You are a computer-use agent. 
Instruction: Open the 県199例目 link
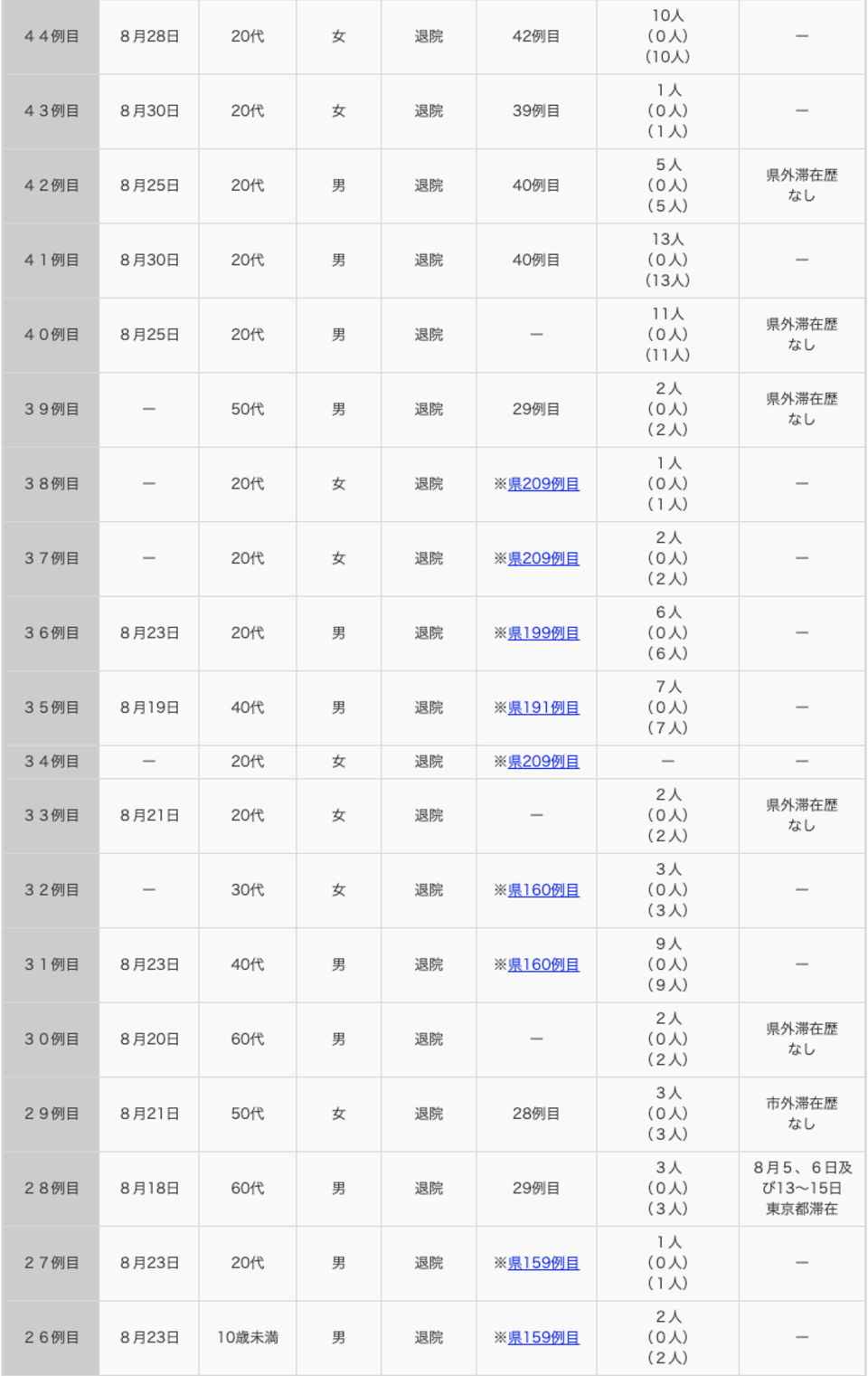point(543,633)
